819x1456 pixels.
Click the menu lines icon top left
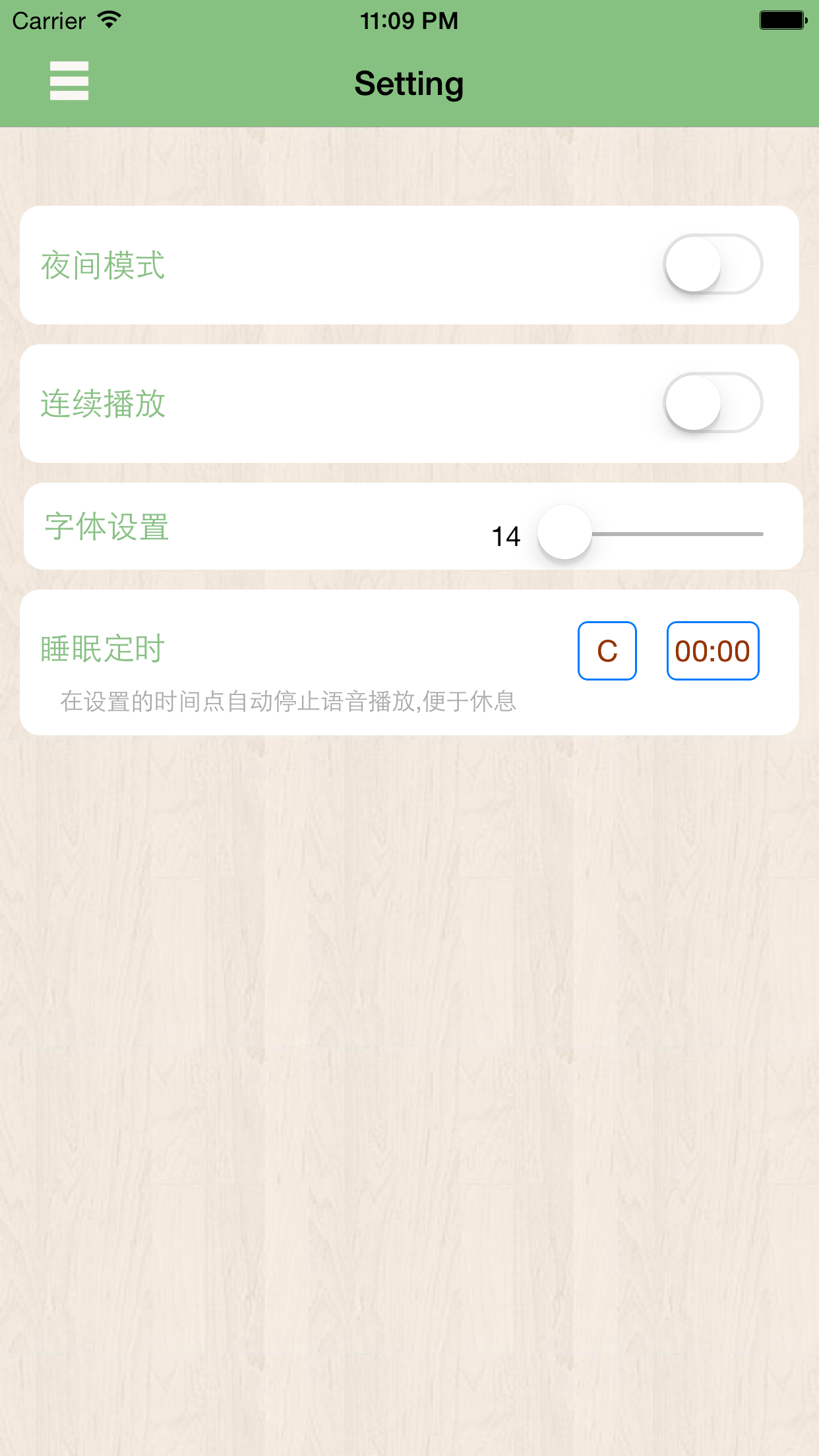click(x=69, y=82)
